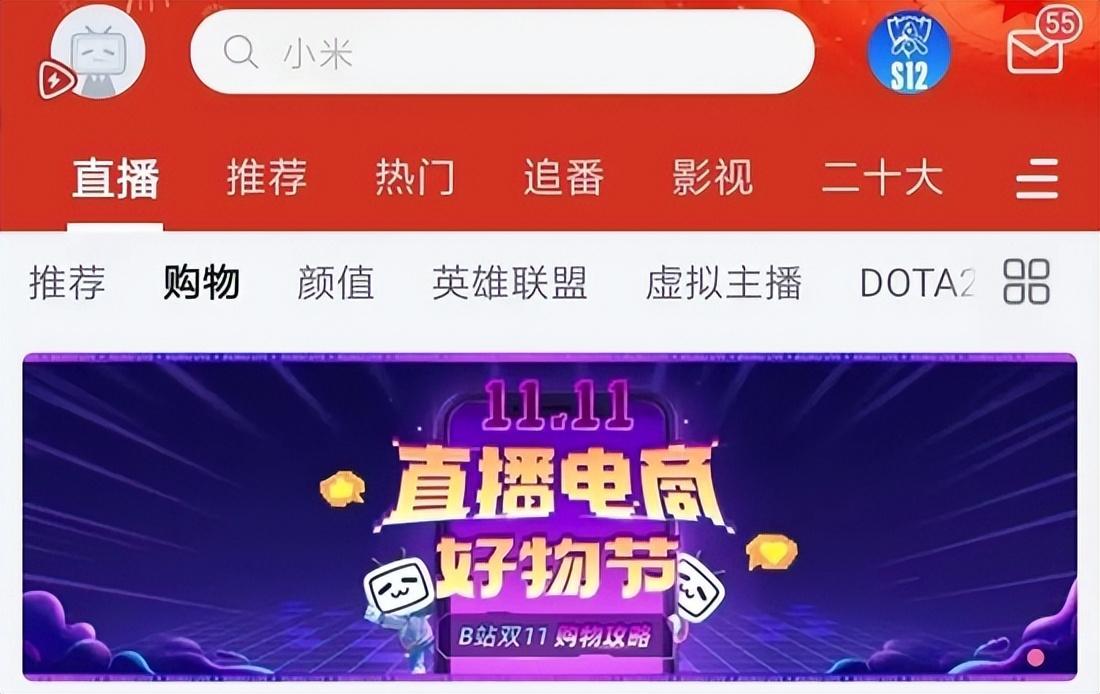
Task: Open the 英雄联盟 live category
Action: (x=510, y=283)
